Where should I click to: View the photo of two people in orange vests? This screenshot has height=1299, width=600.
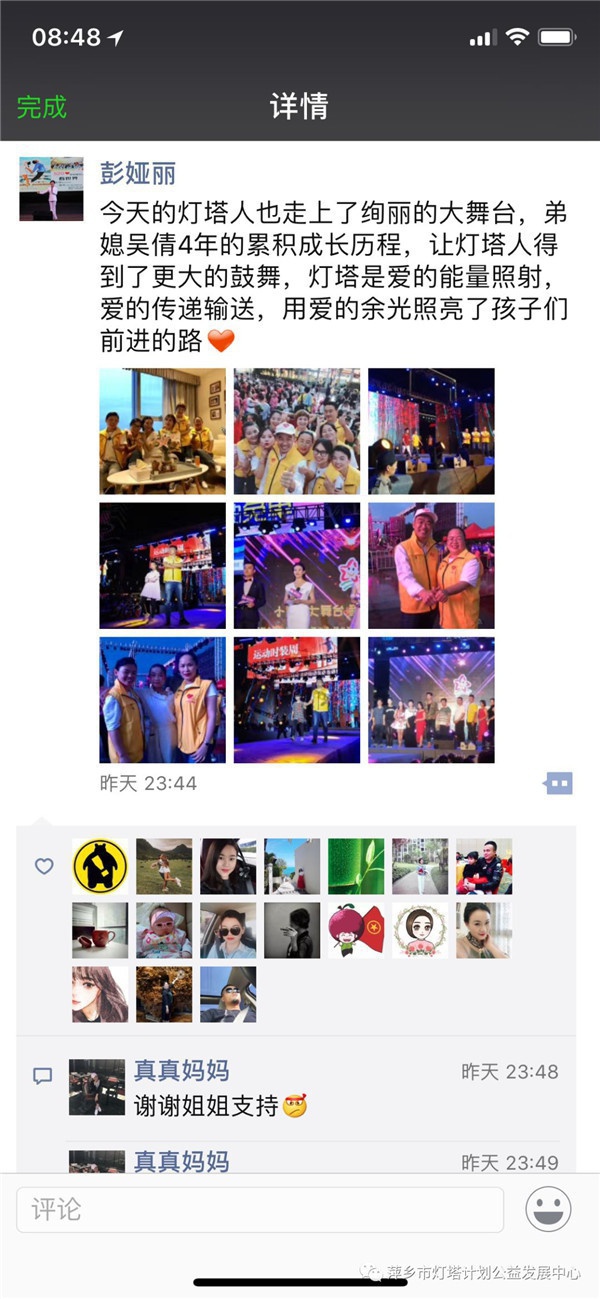tap(431, 565)
